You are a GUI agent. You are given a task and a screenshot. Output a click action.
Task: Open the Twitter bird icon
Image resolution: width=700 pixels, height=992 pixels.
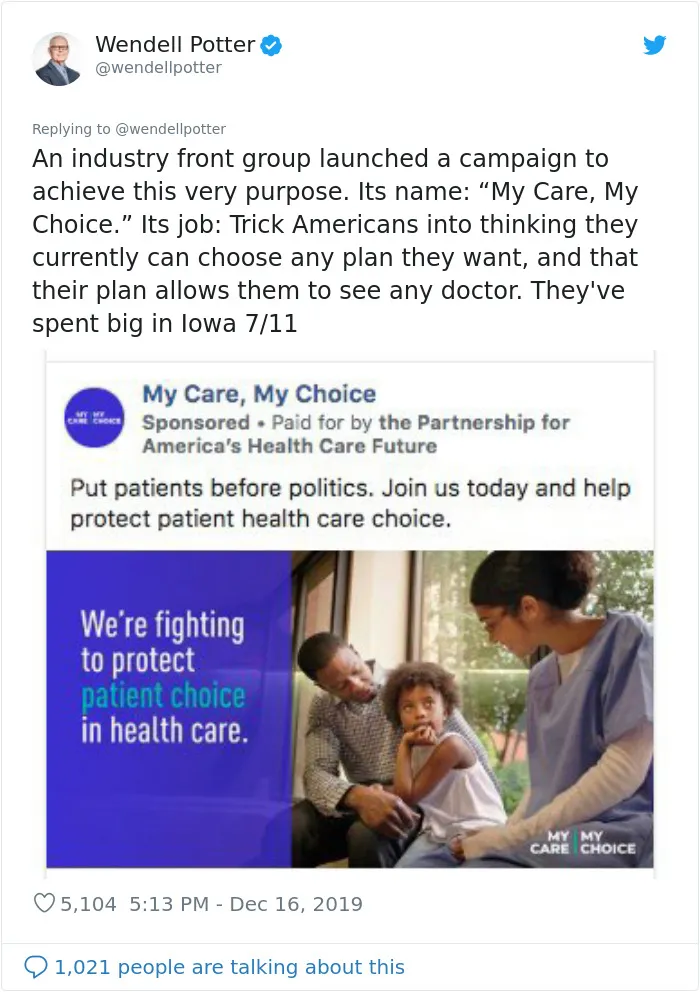click(654, 45)
